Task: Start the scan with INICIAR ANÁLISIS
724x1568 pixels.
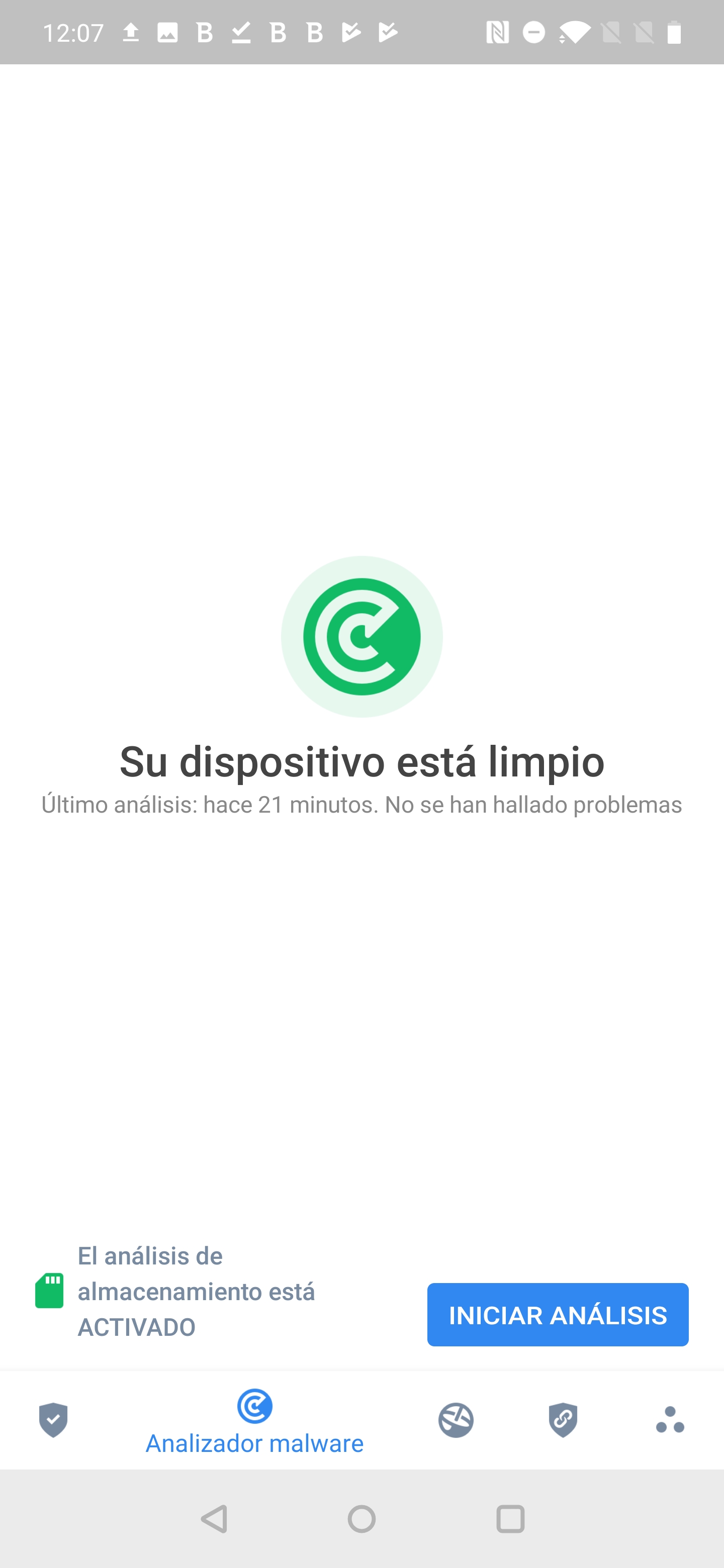Action: click(557, 1314)
